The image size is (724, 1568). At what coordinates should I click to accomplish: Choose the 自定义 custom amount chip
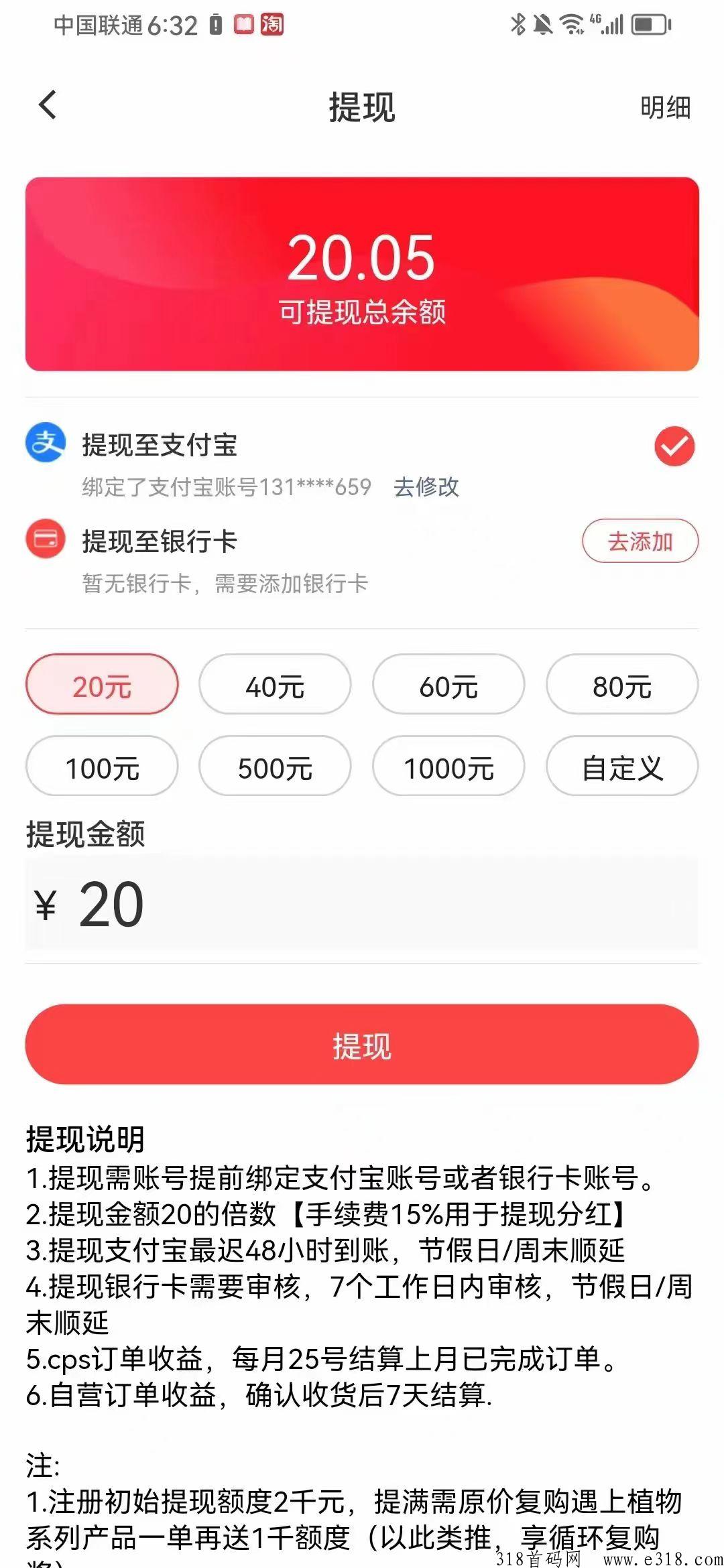622,767
